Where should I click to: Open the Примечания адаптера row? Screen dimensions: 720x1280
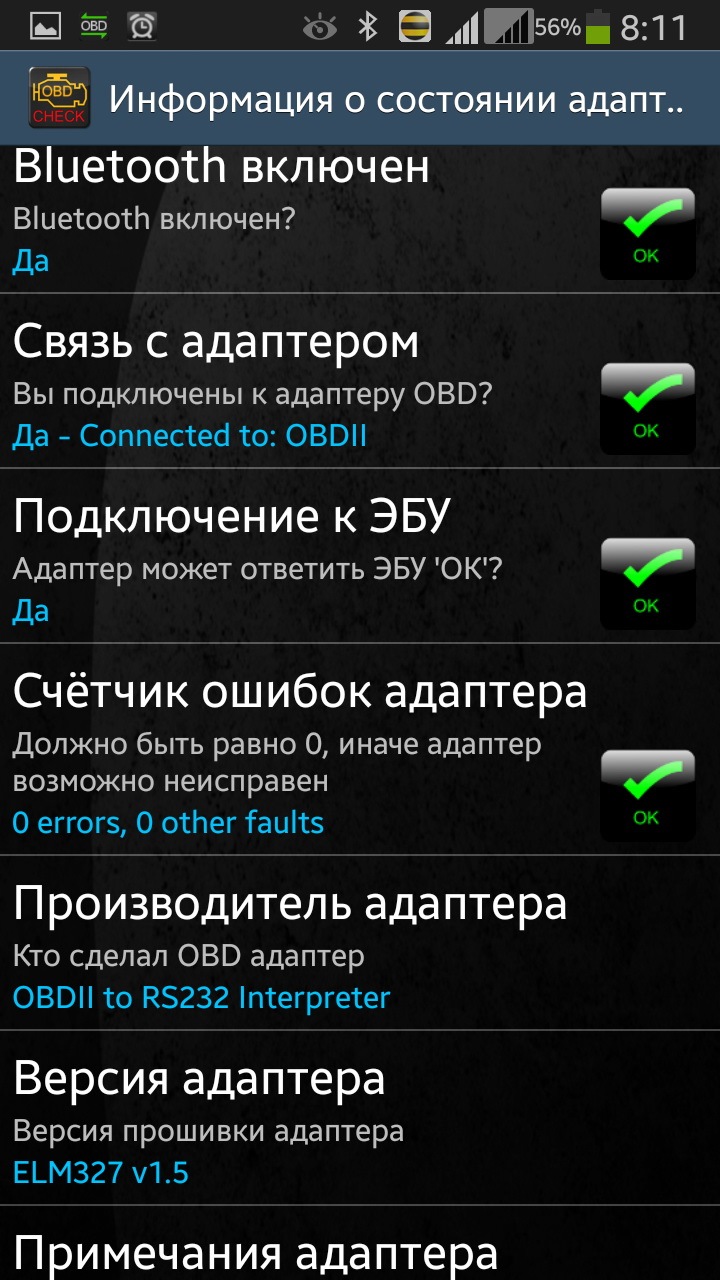[x=300, y=1252]
